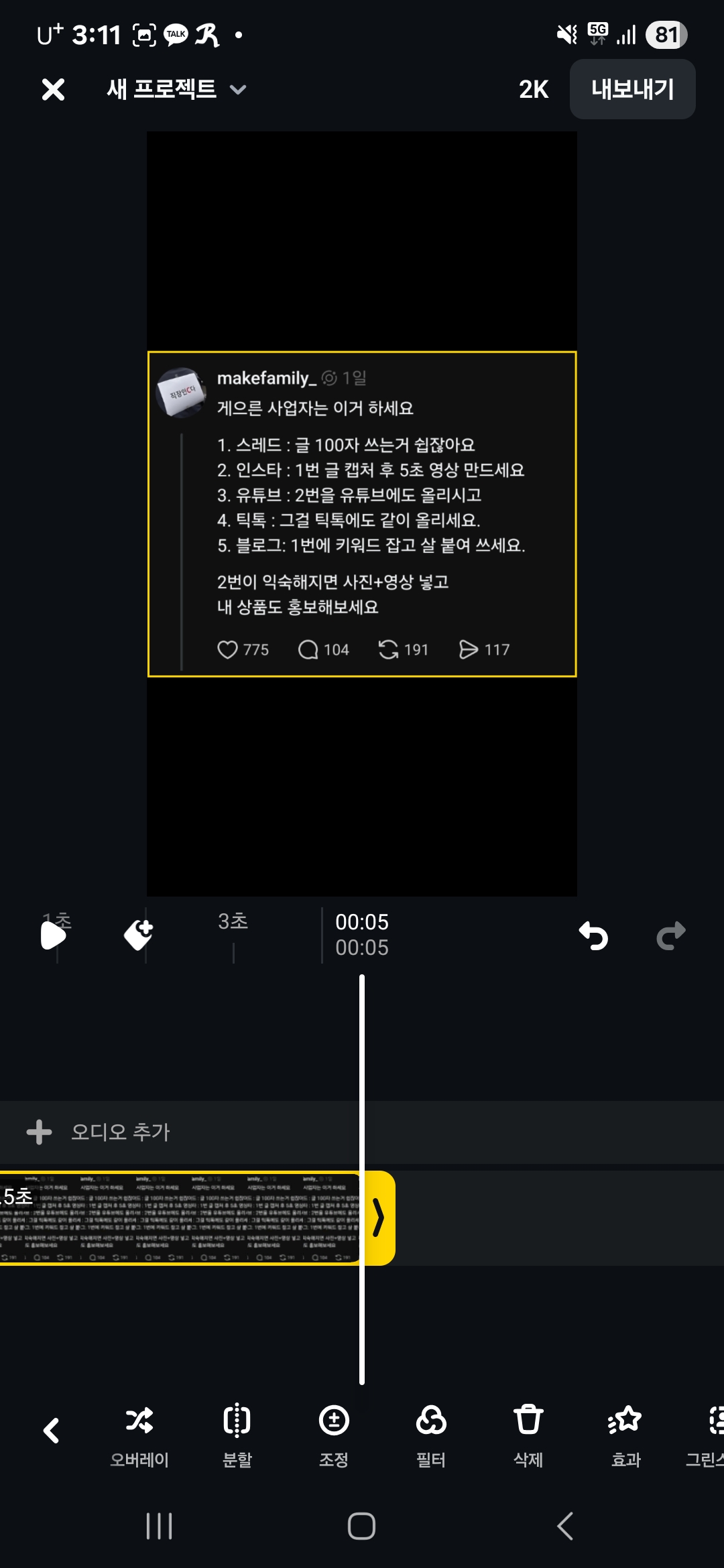This screenshot has height=1568, width=724.
Task: Add audio with 오디오 추가
Action: 99,1132
